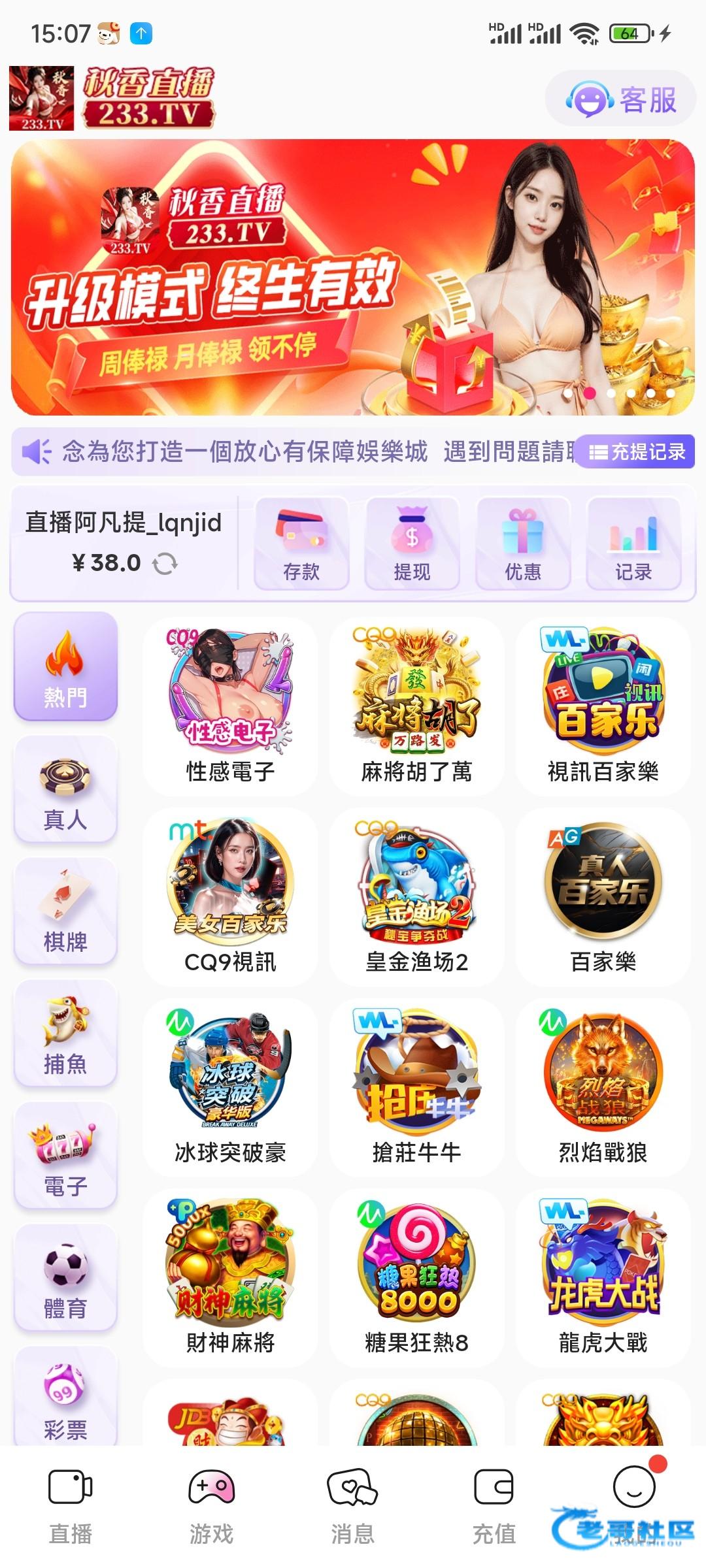View 优惠 promotions
This screenshot has height=1568, width=706.
click(x=523, y=544)
